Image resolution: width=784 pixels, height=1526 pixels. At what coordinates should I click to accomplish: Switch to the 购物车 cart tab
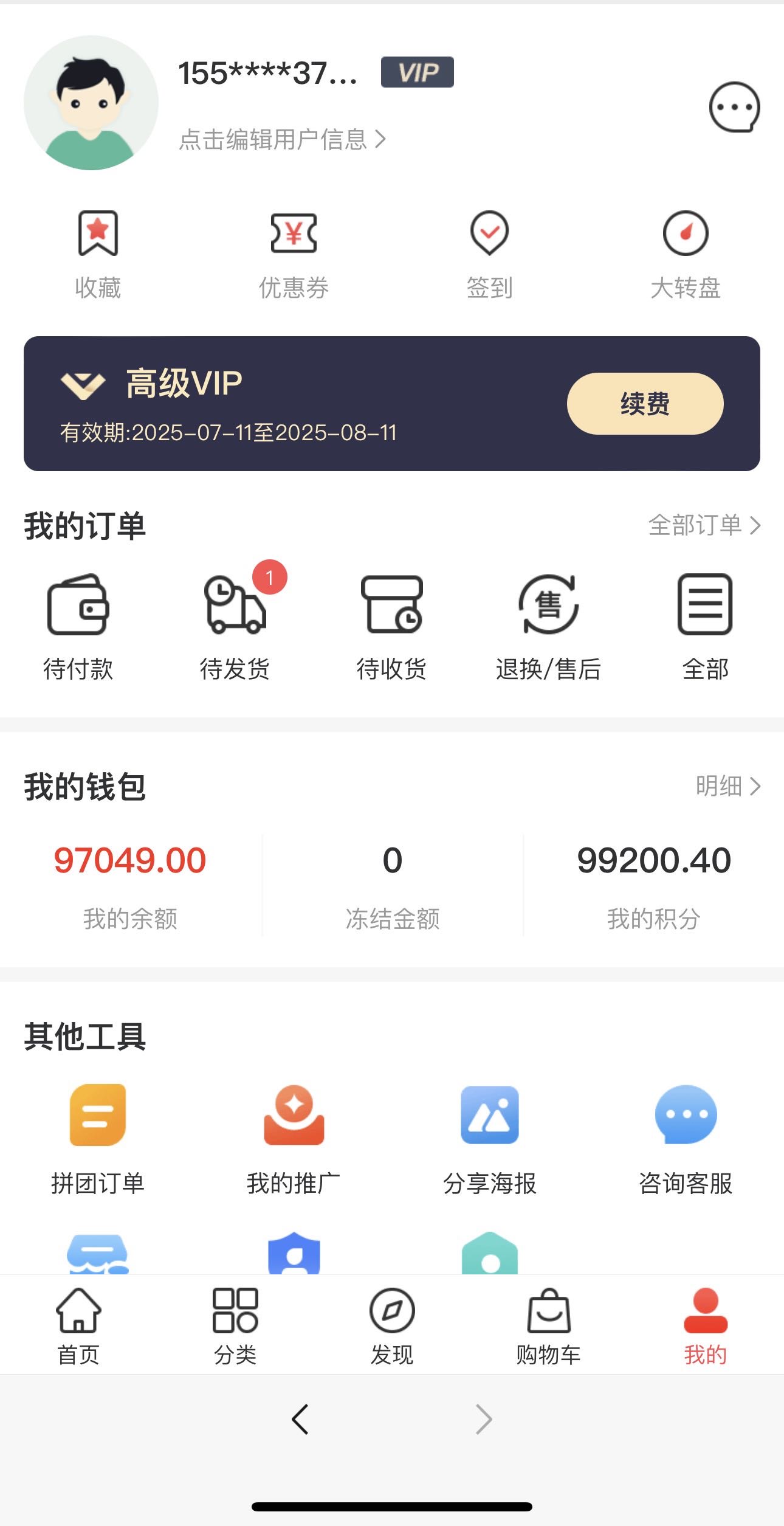(548, 1327)
